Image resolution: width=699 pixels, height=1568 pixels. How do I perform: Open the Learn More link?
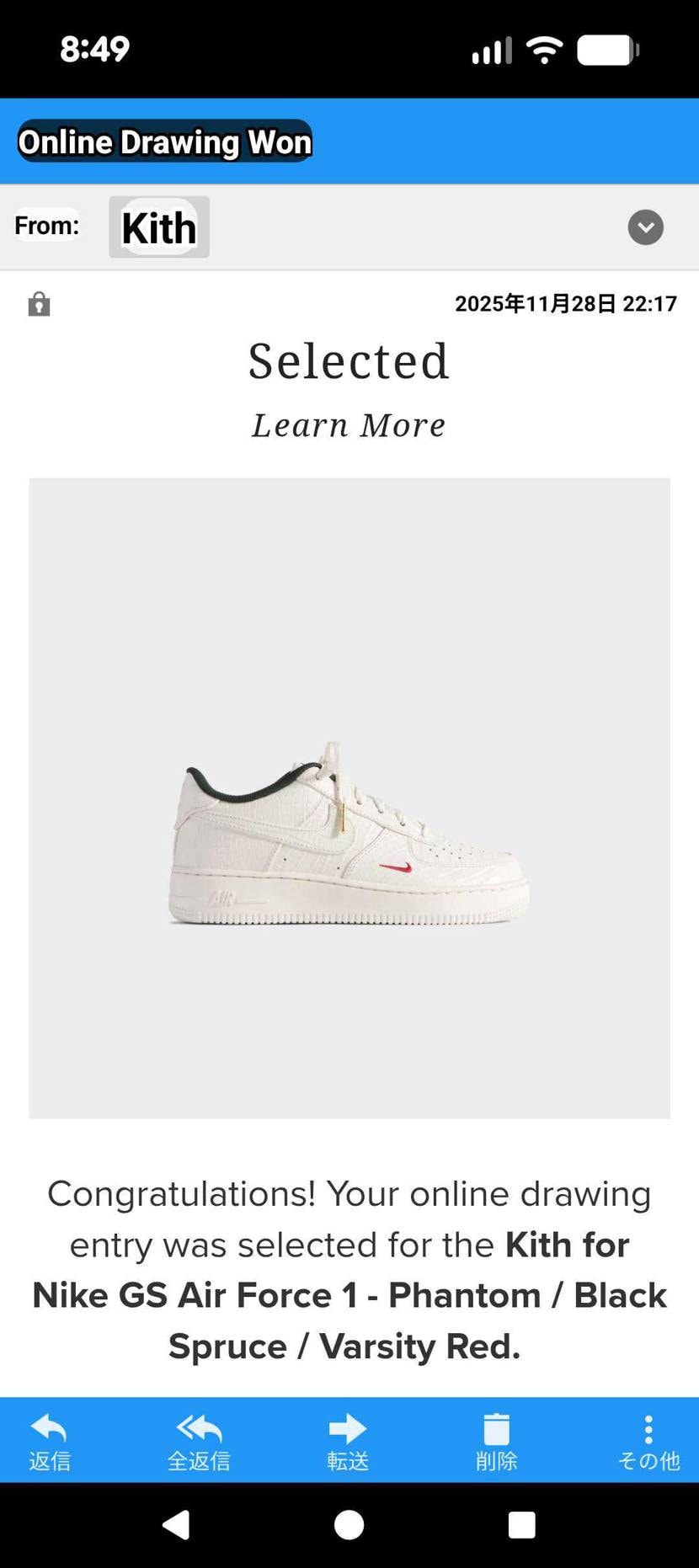point(348,424)
